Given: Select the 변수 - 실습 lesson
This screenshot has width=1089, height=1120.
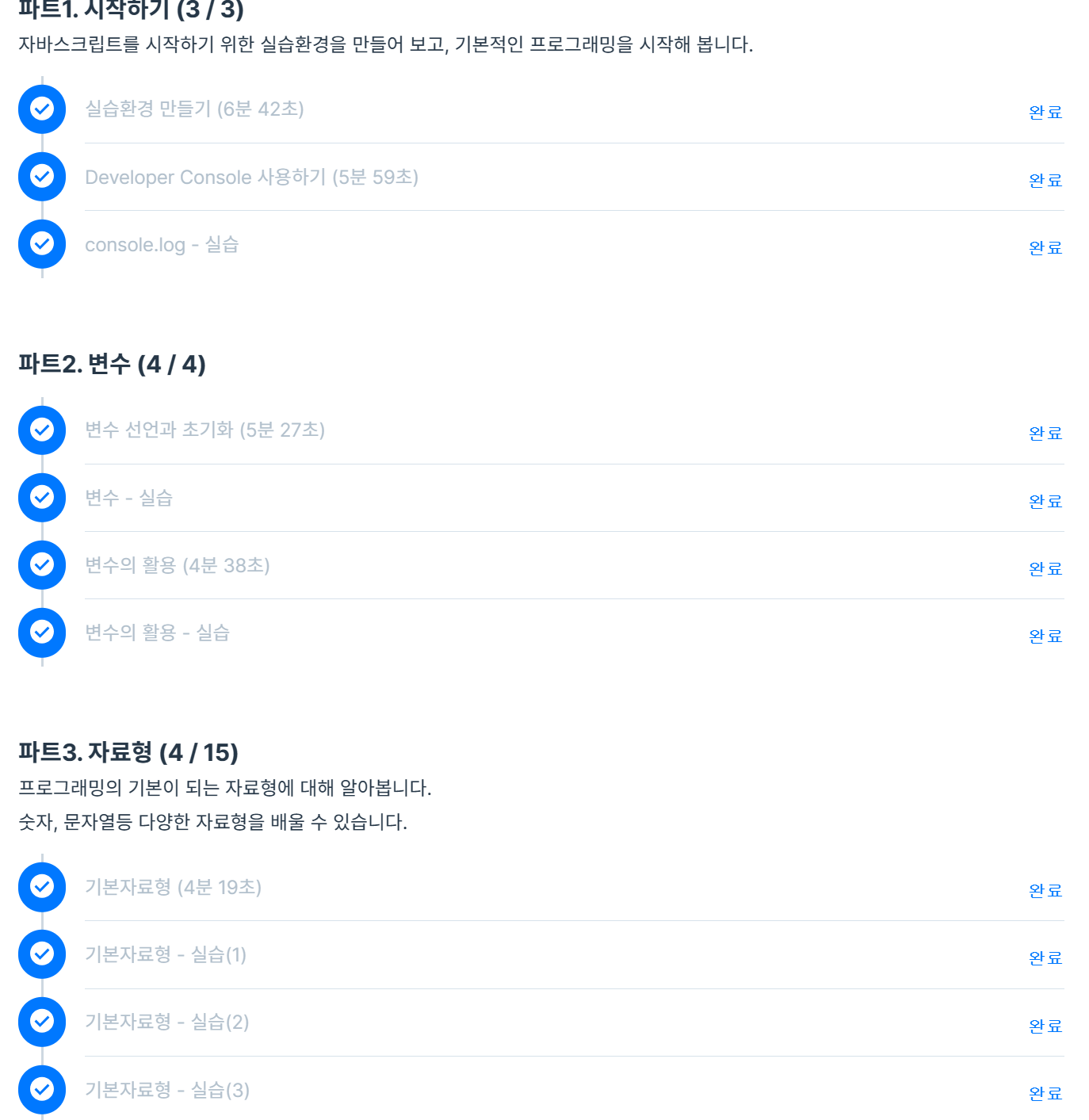Looking at the screenshot, I should [x=128, y=499].
